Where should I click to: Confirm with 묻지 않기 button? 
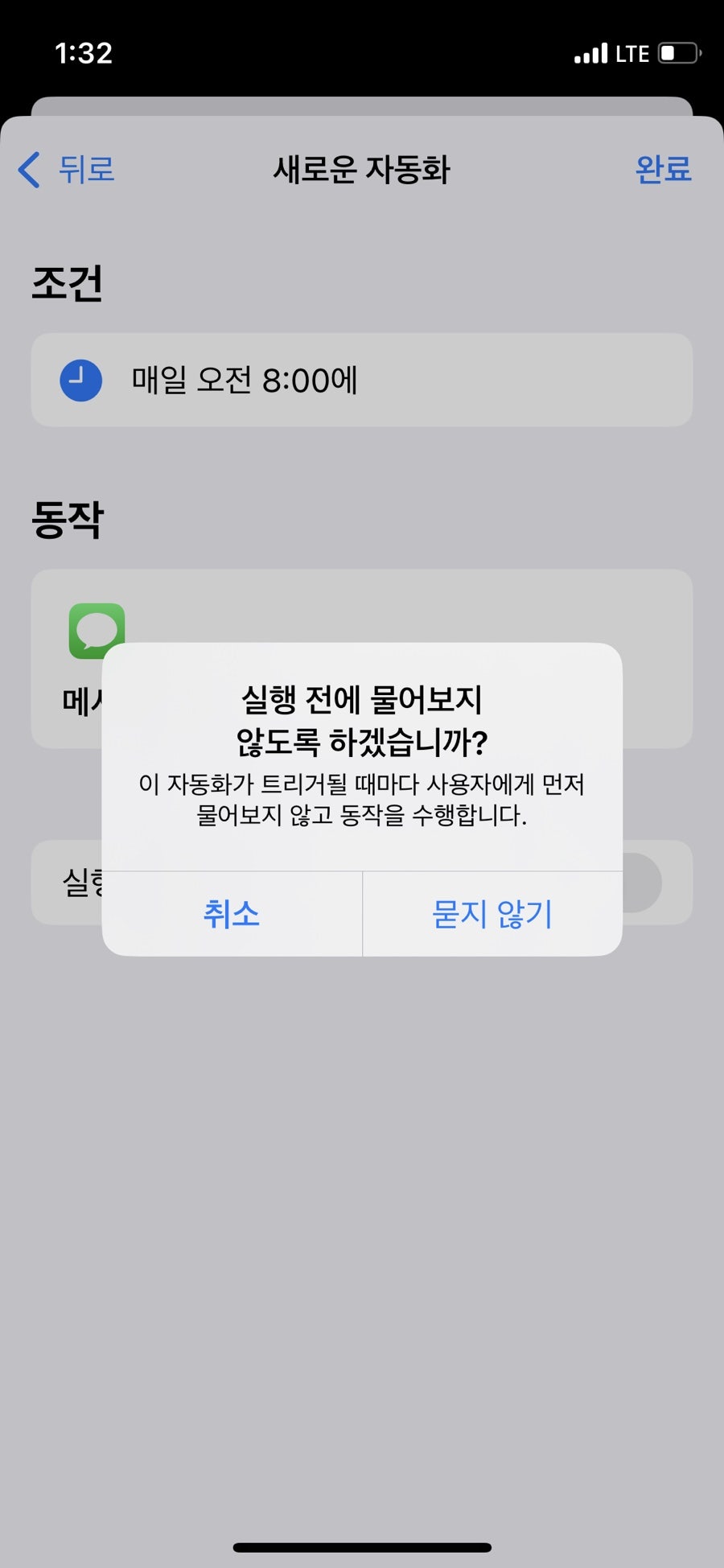click(492, 914)
